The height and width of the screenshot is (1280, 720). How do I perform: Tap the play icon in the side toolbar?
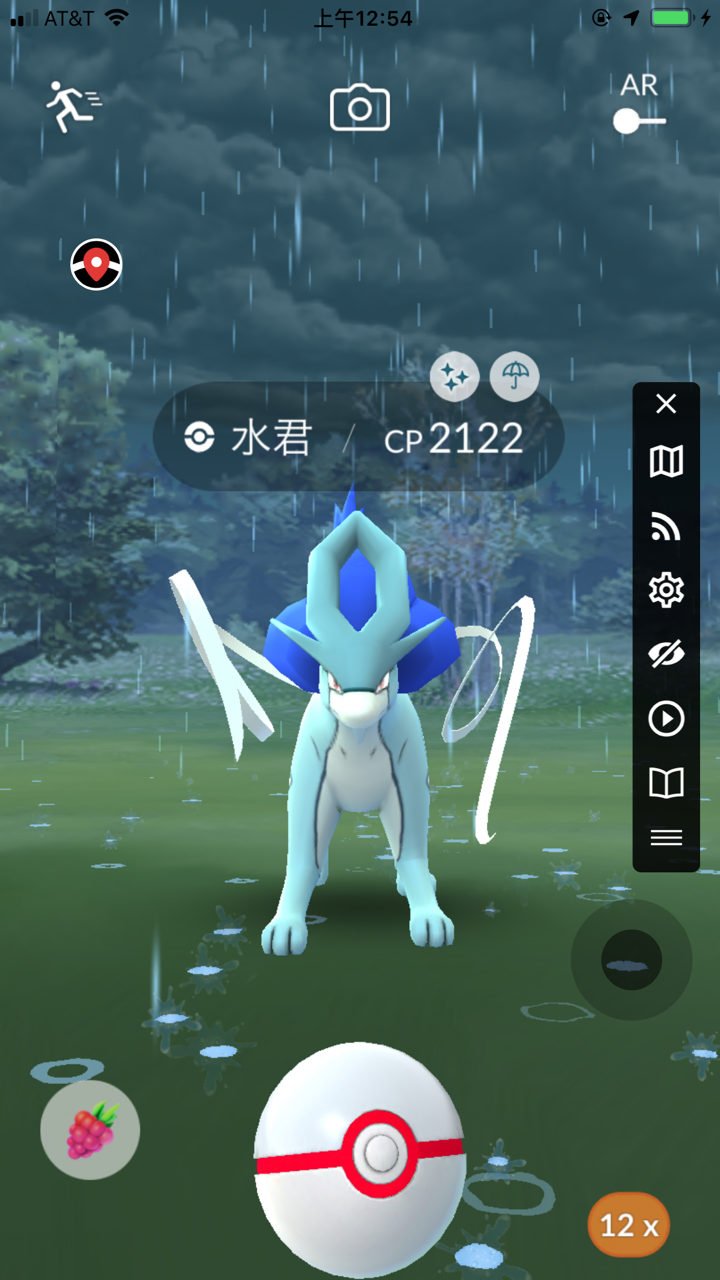[666, 719]
